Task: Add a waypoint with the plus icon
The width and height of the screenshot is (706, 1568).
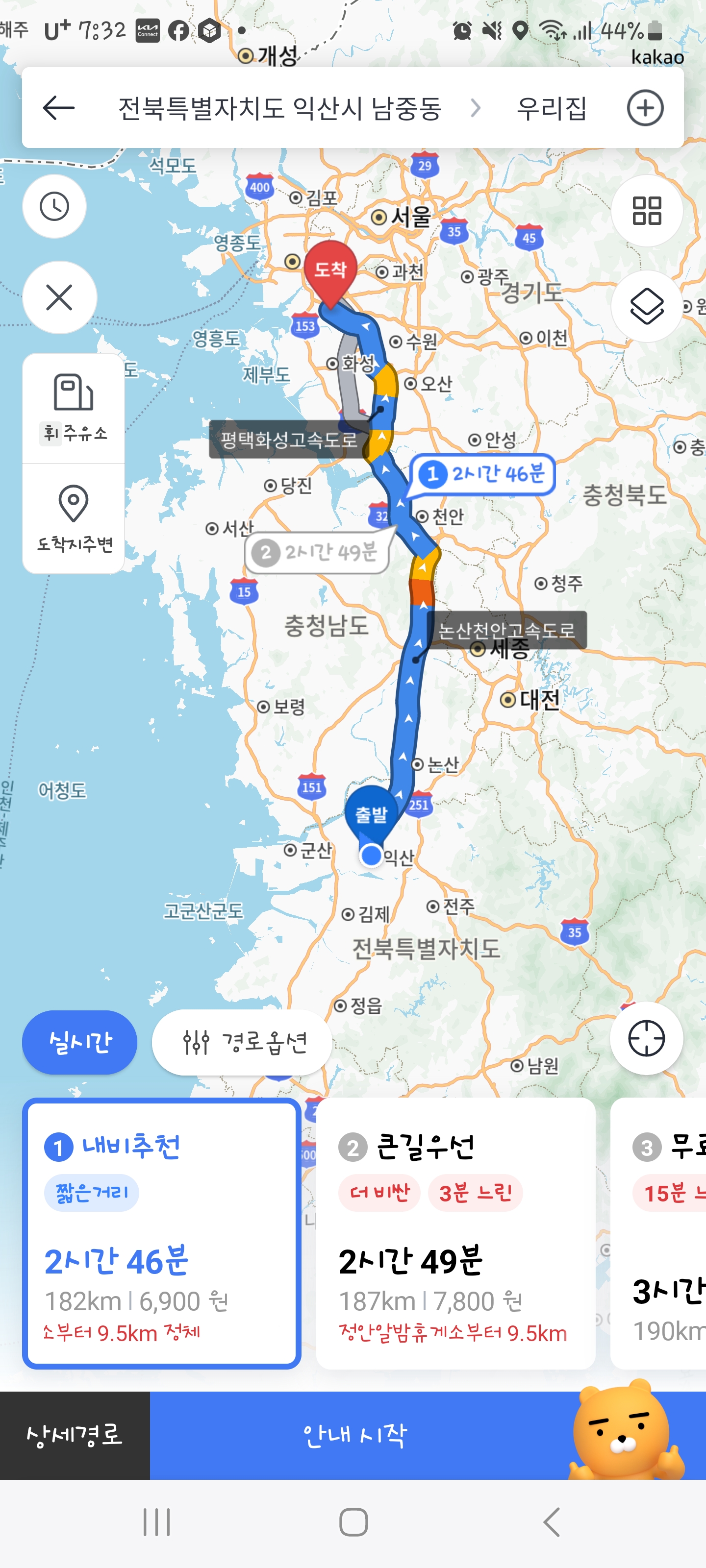Action: 645,108
